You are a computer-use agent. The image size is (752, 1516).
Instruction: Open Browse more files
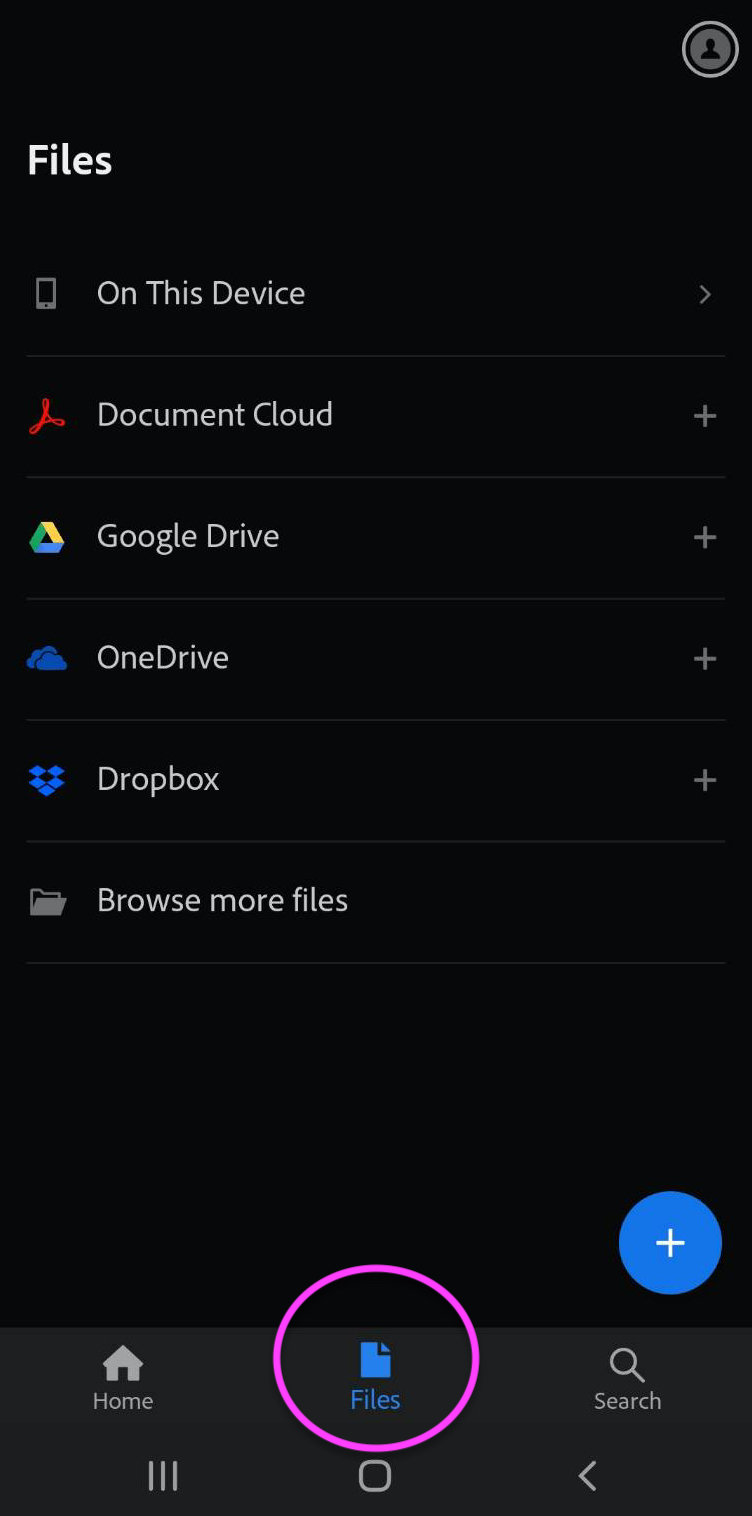click(x=376, y=902)
